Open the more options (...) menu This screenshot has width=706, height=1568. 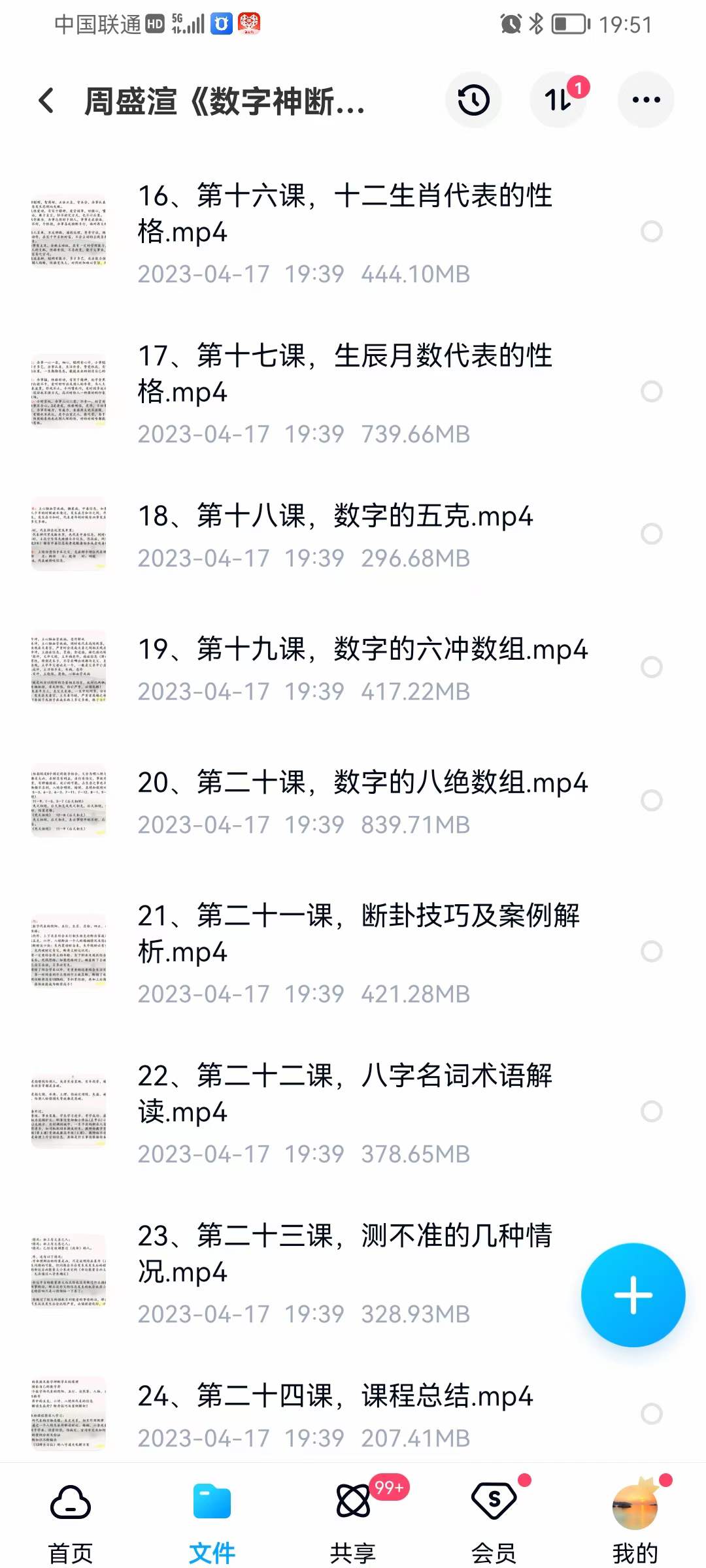click(645, 99)
